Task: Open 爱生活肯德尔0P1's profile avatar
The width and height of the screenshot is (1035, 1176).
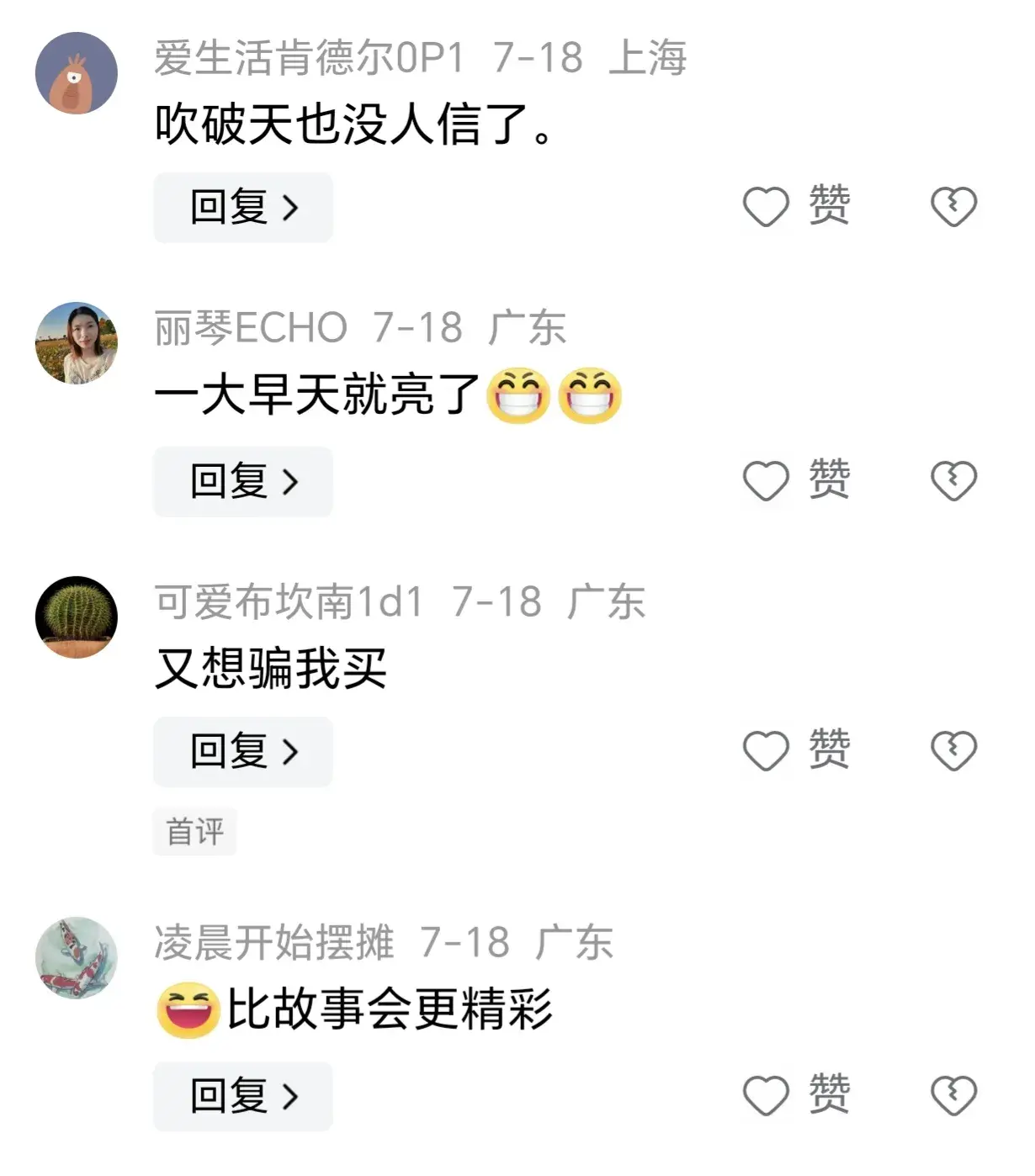Action: click(x=77, y=73)
